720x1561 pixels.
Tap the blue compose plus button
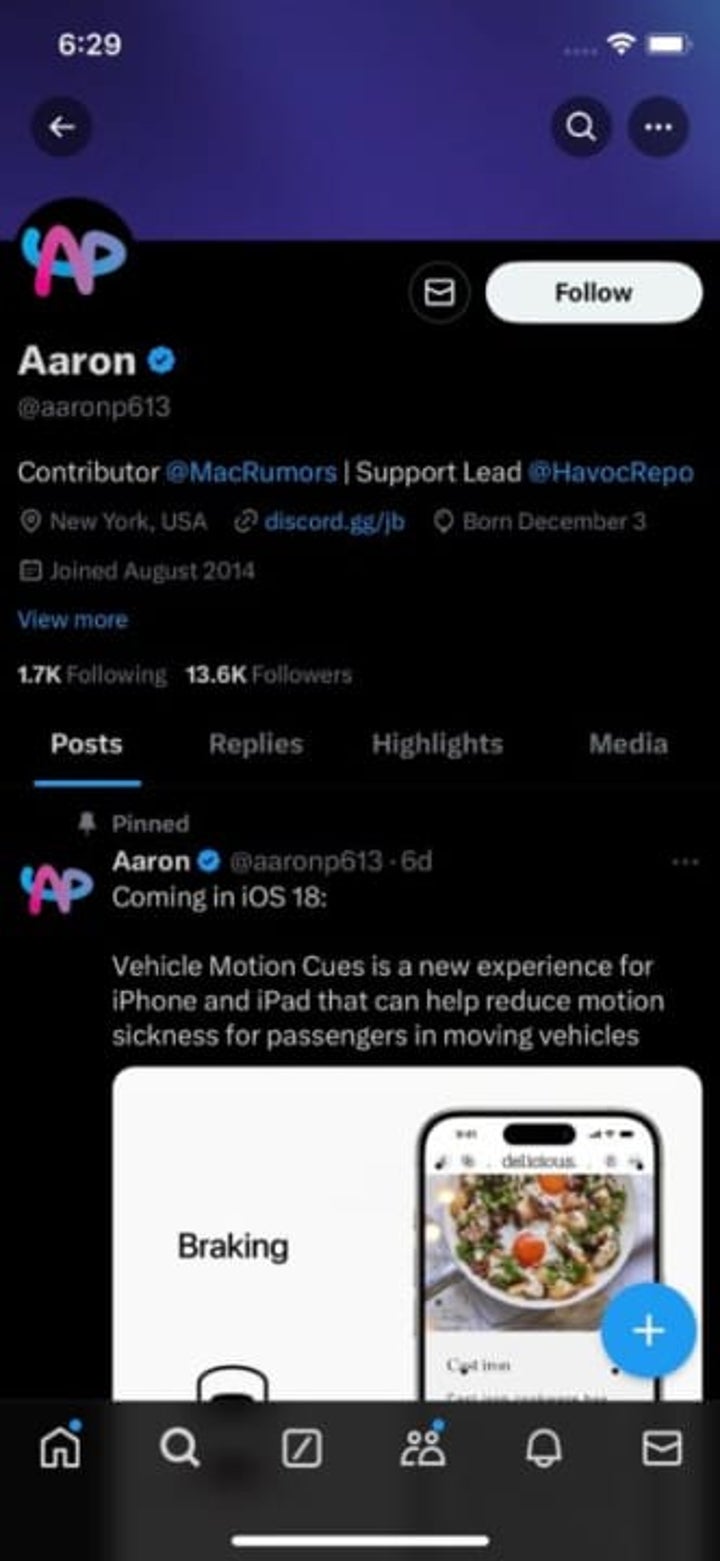point(647,1330)
